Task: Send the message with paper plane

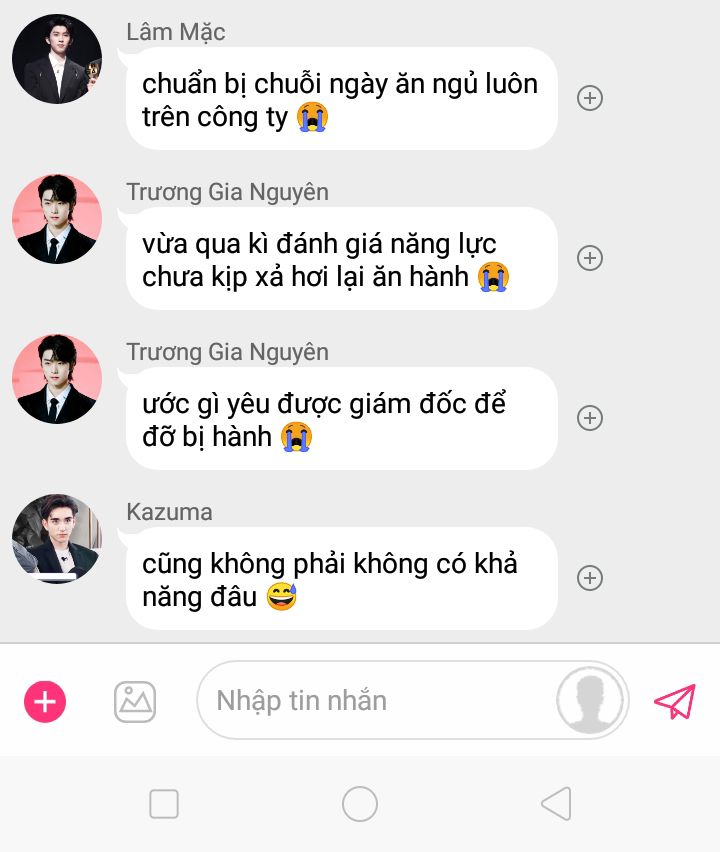Action: [675, 701]
